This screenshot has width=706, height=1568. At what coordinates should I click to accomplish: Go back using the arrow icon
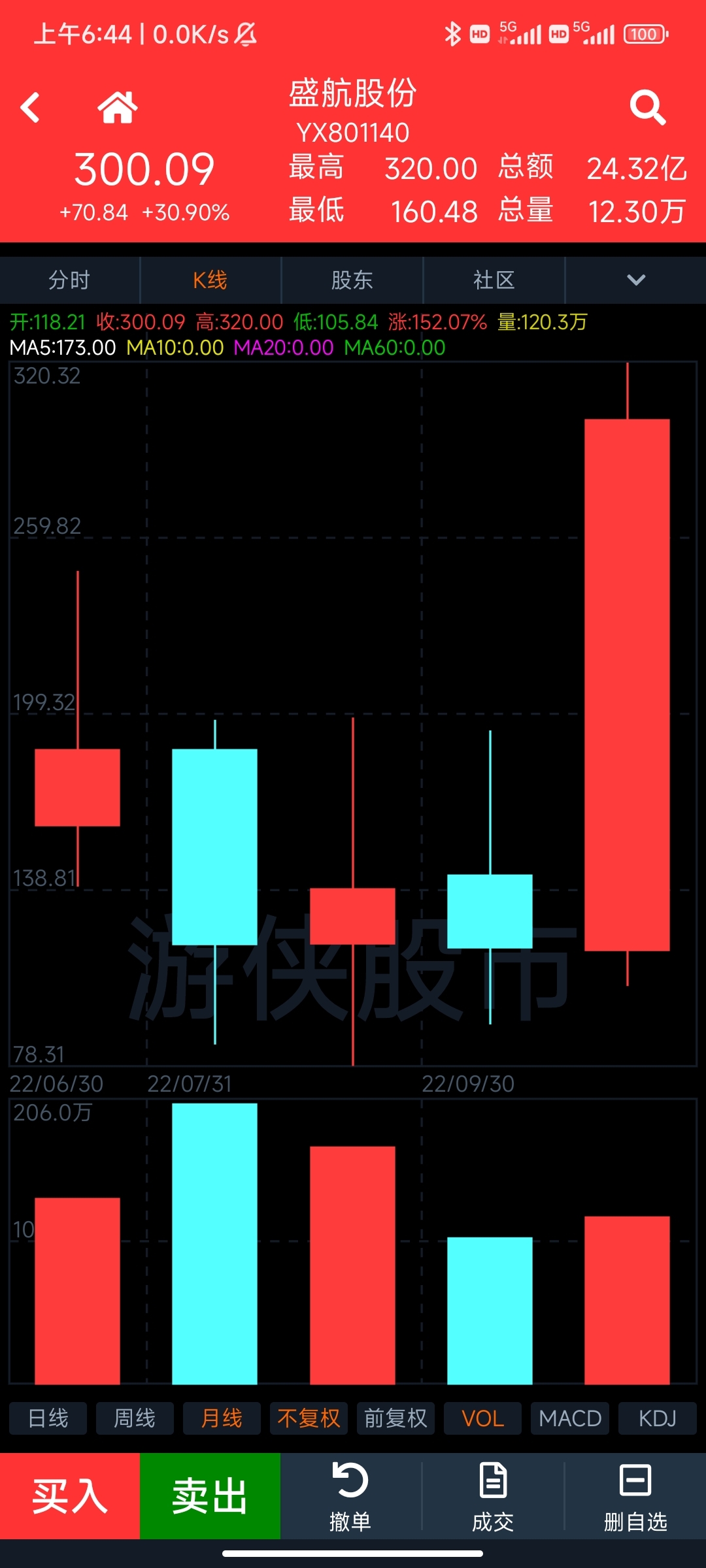[31, 108]
